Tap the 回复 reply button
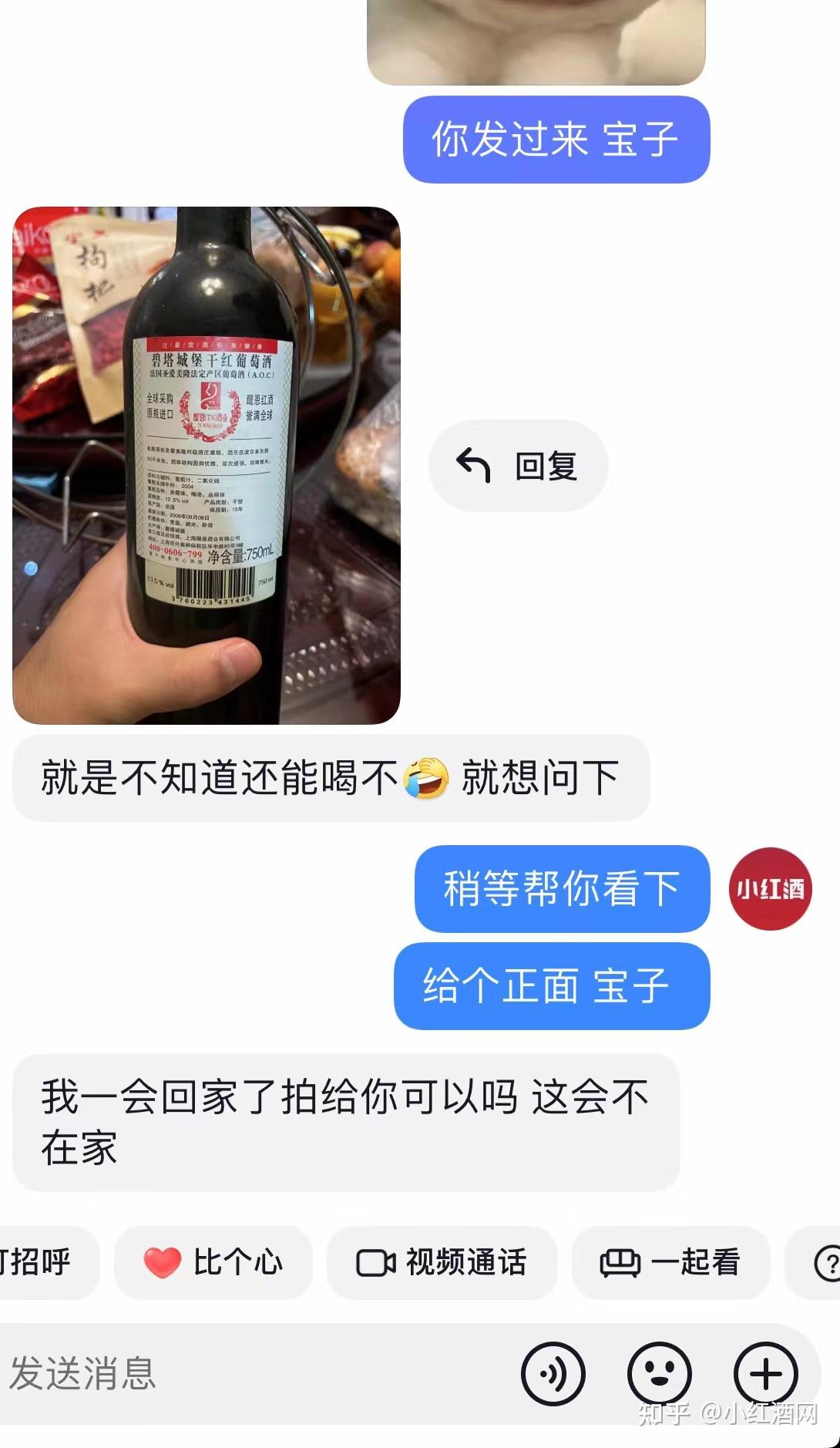Screen dimensions: 840x1448 (518, 466)
